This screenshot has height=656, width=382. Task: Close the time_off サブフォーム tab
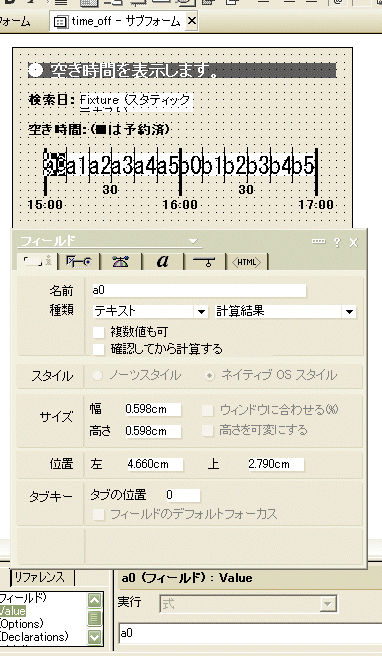click(191, 21)
